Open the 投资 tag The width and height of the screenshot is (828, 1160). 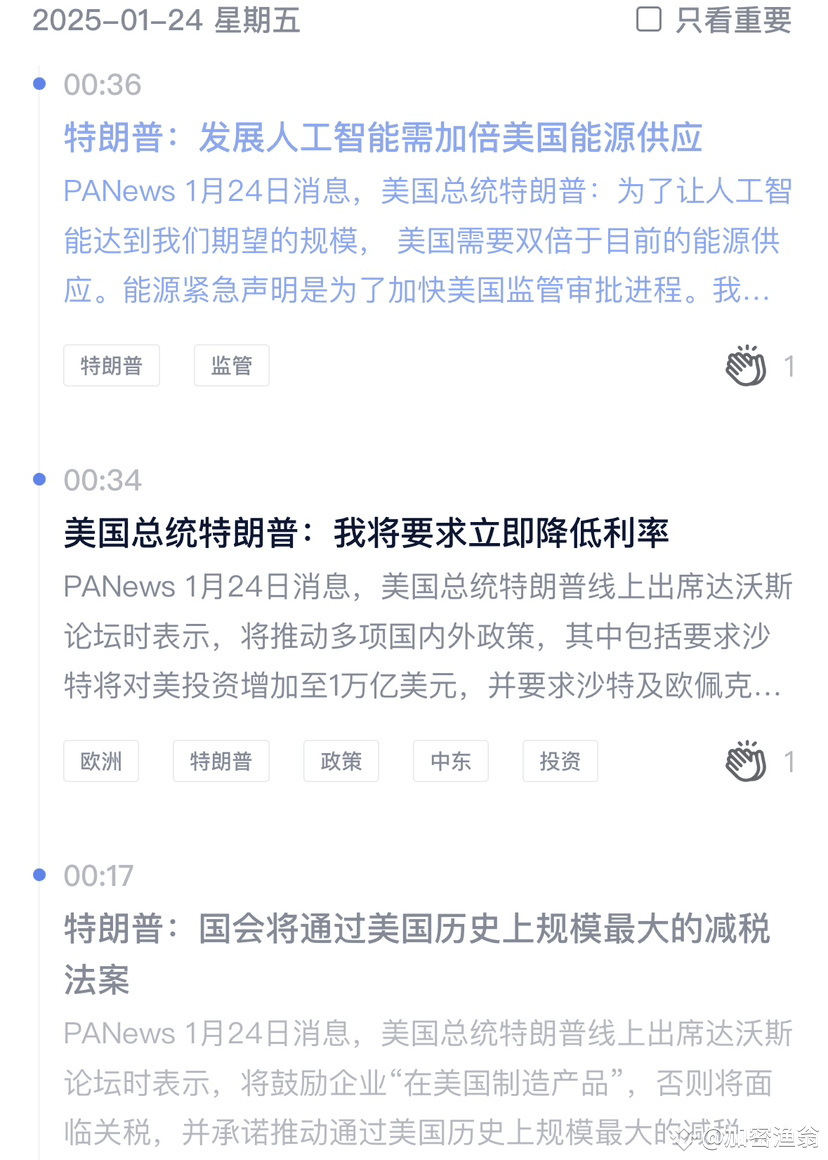point(560,762)
